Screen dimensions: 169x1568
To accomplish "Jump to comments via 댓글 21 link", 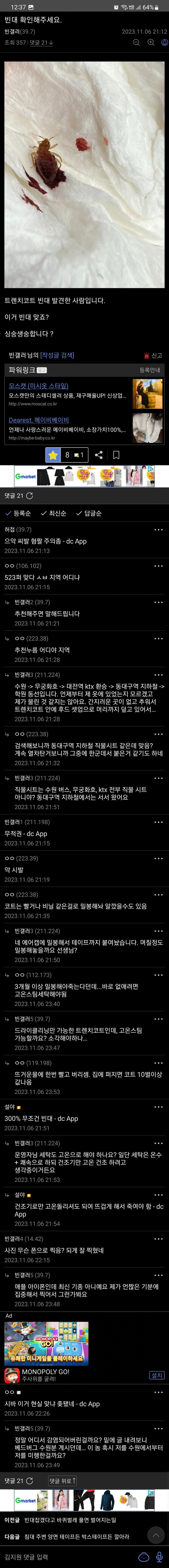I will pyautogui.click(x=41, y=43).
